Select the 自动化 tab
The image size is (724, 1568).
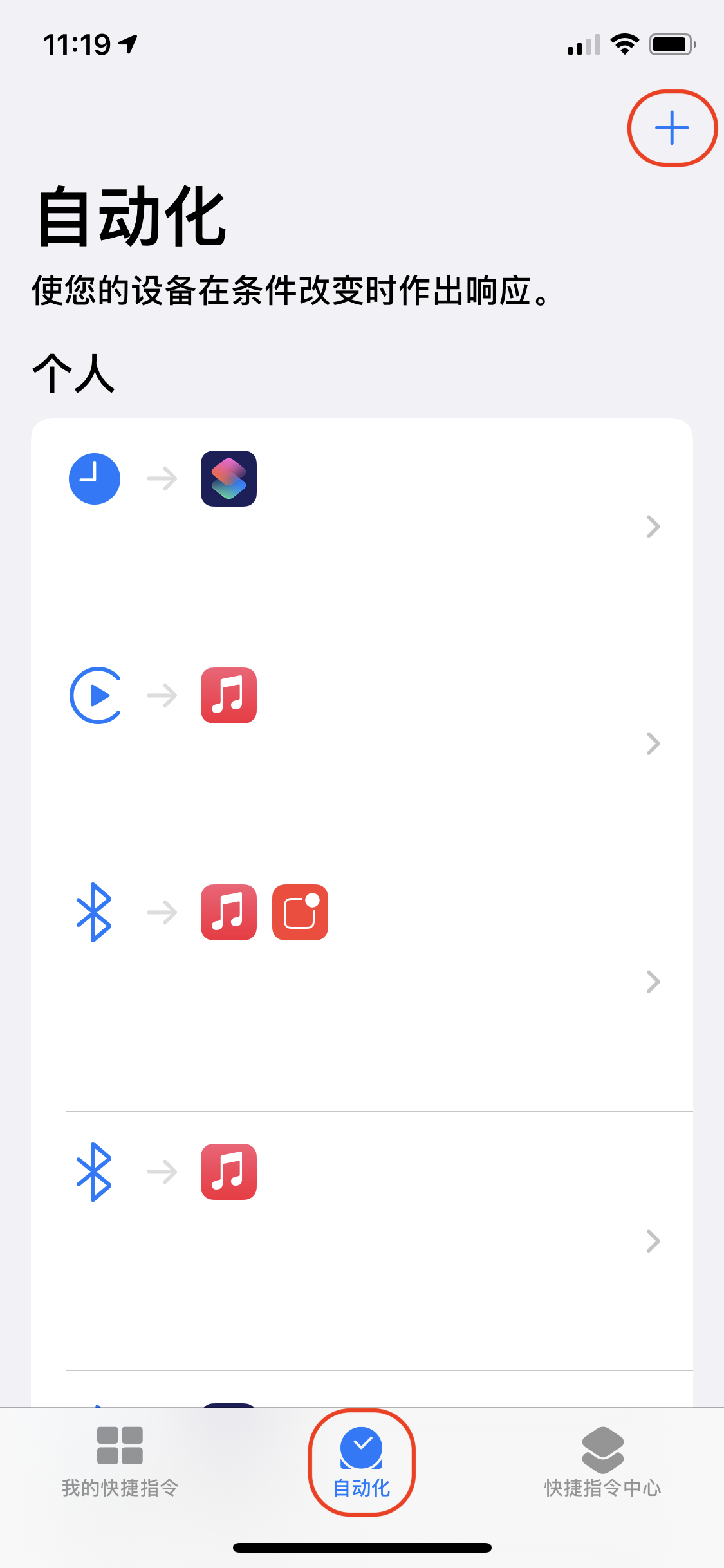pyautogui.click(x=362, y=1462)
